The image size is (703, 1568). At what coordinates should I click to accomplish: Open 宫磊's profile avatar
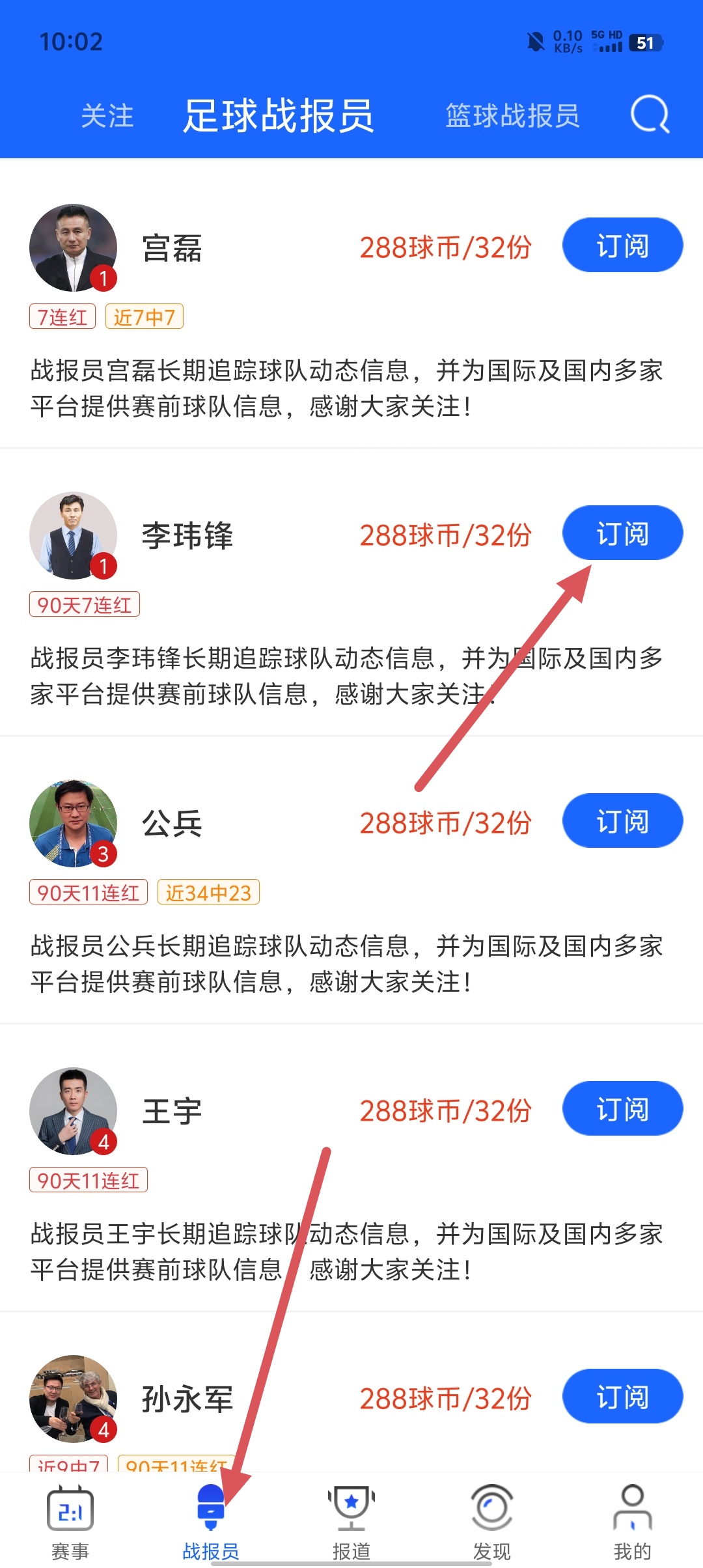coord(73,247)
